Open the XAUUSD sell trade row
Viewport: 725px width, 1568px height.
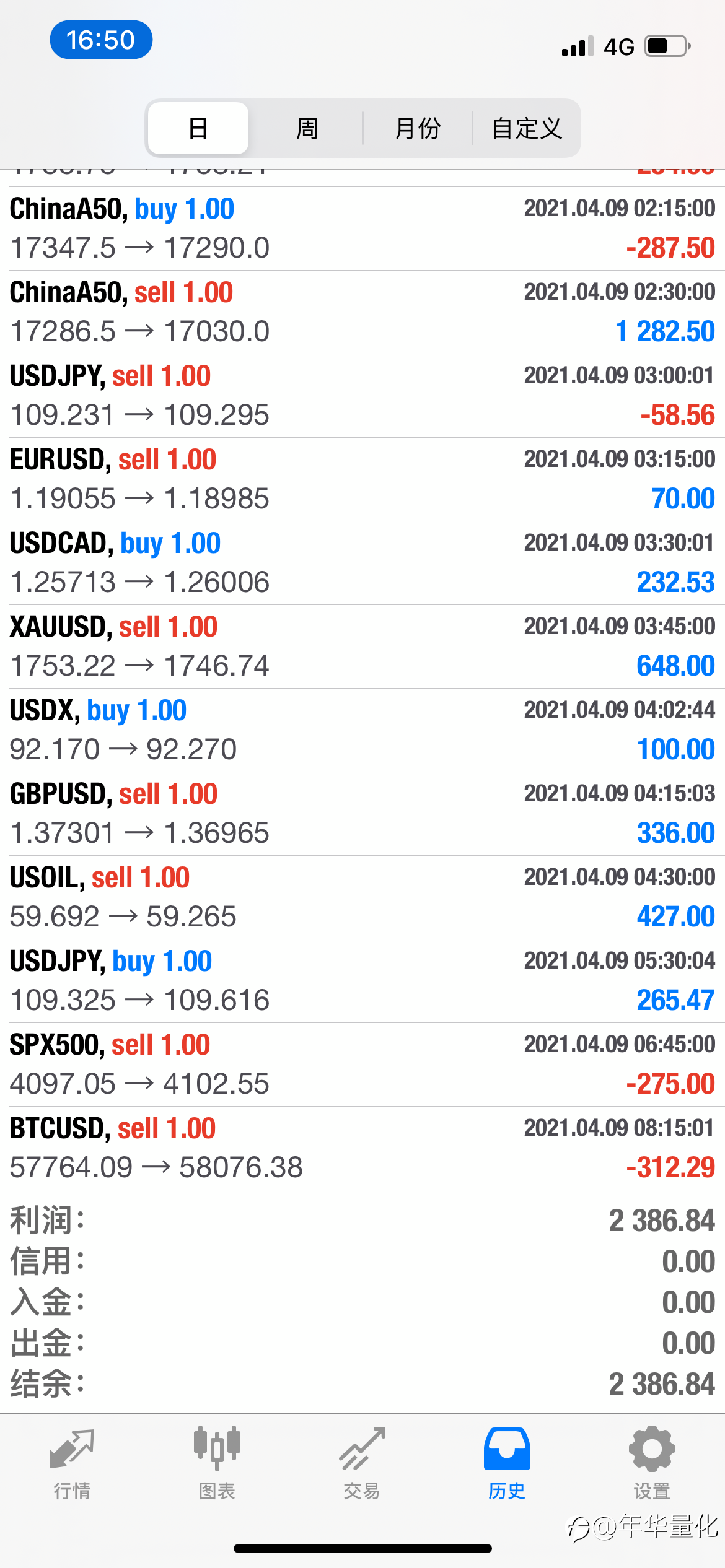(362, 647)
